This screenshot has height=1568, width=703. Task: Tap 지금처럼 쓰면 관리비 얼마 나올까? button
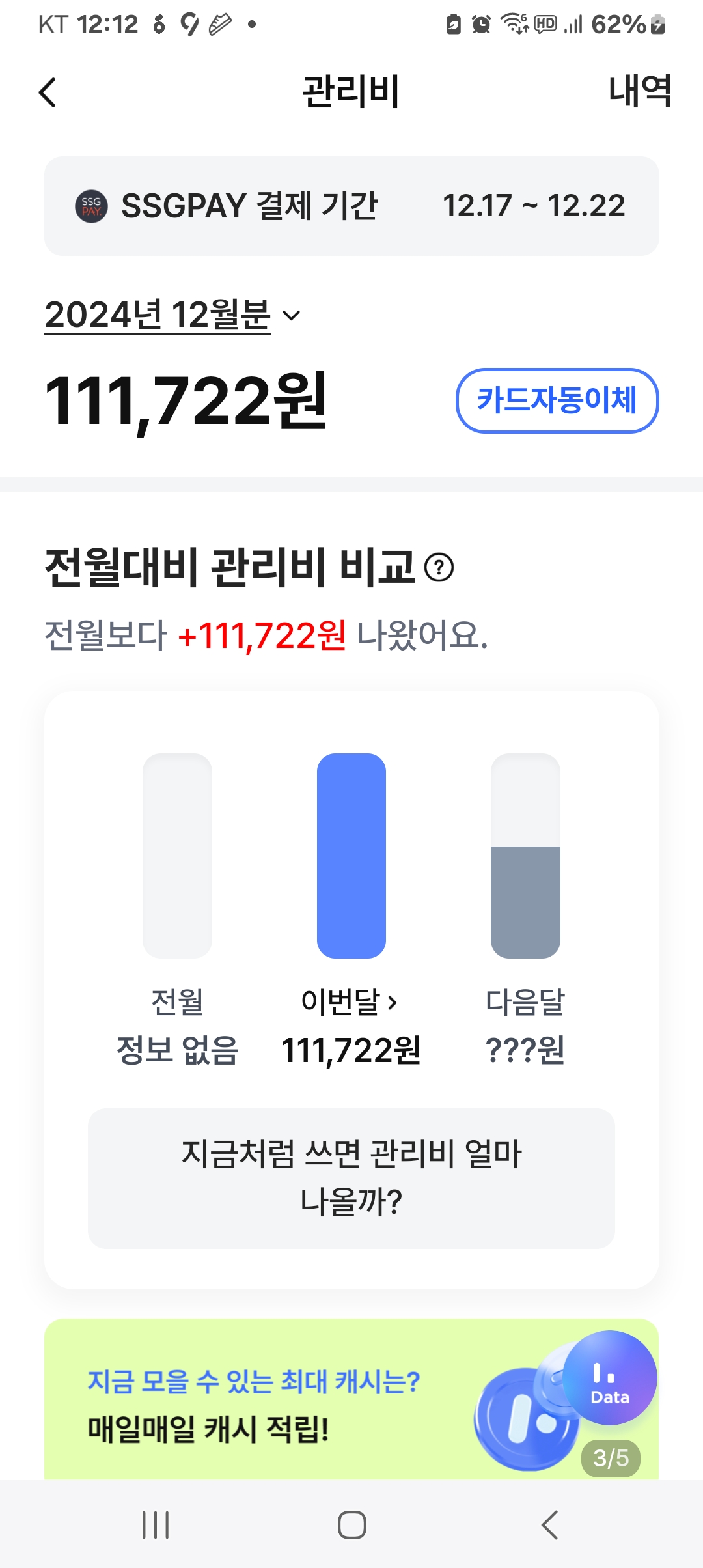[351, 1178]
